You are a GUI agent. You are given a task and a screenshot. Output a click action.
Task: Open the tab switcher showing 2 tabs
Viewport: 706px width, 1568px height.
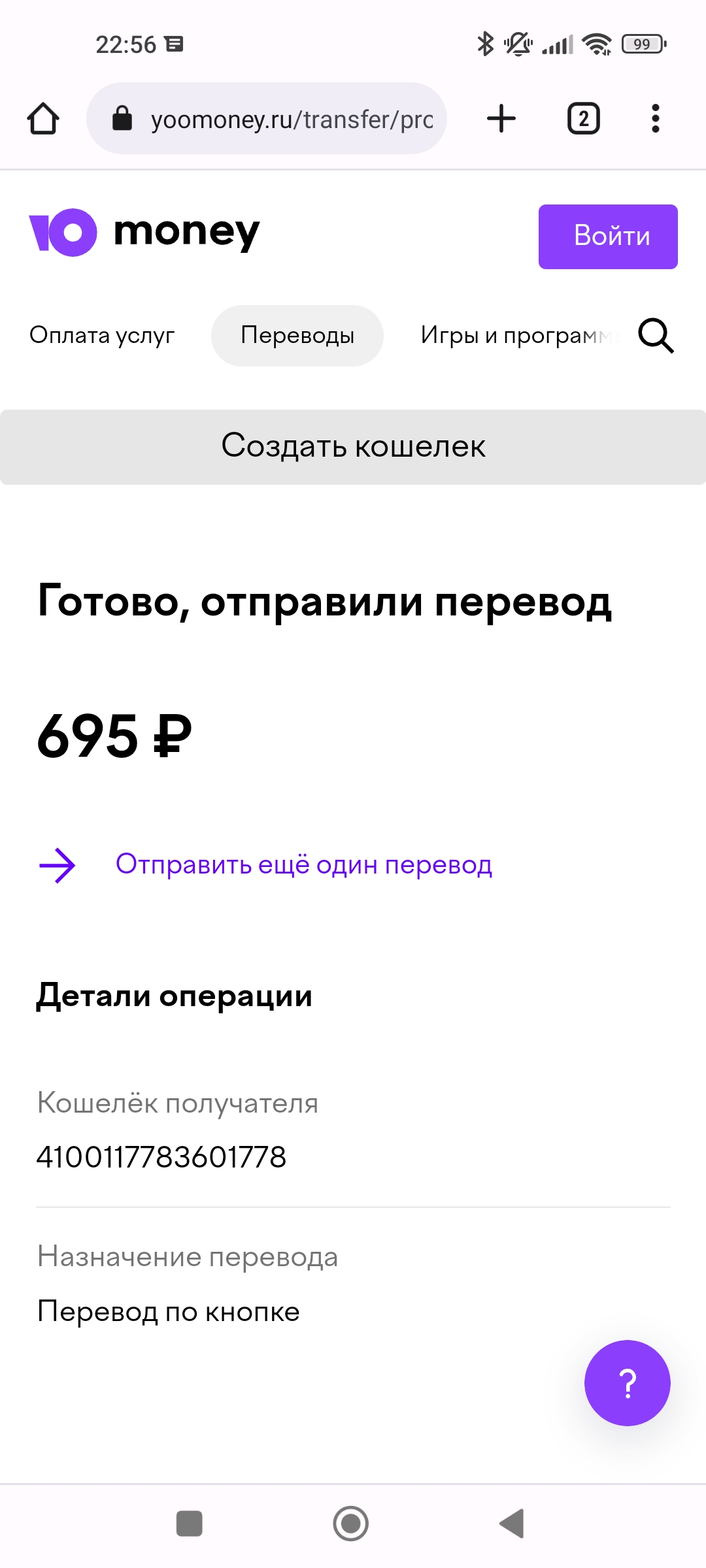583,119
